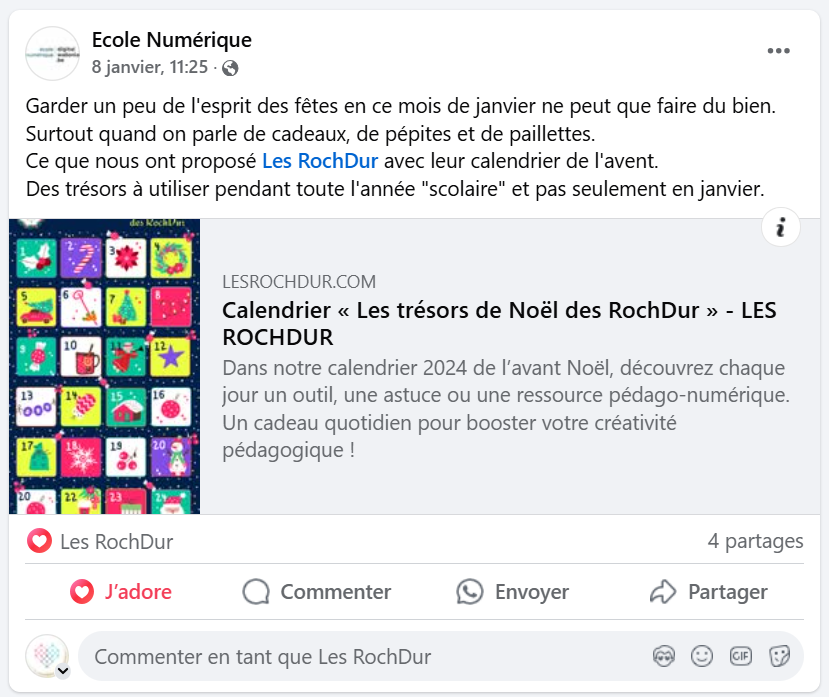
Task: Tap the Ecole Numérique profile picture
Action: 52,53
